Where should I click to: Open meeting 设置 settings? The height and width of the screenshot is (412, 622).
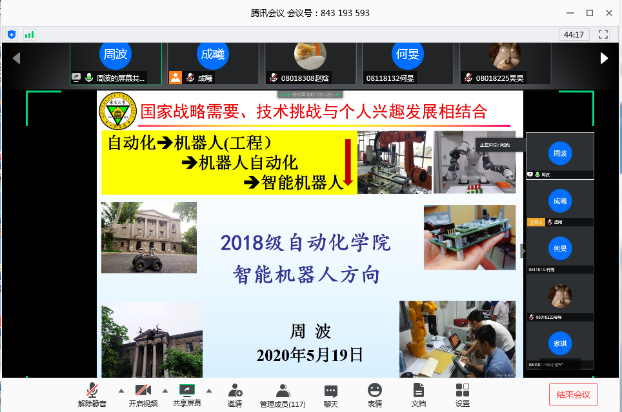(462, 393)
